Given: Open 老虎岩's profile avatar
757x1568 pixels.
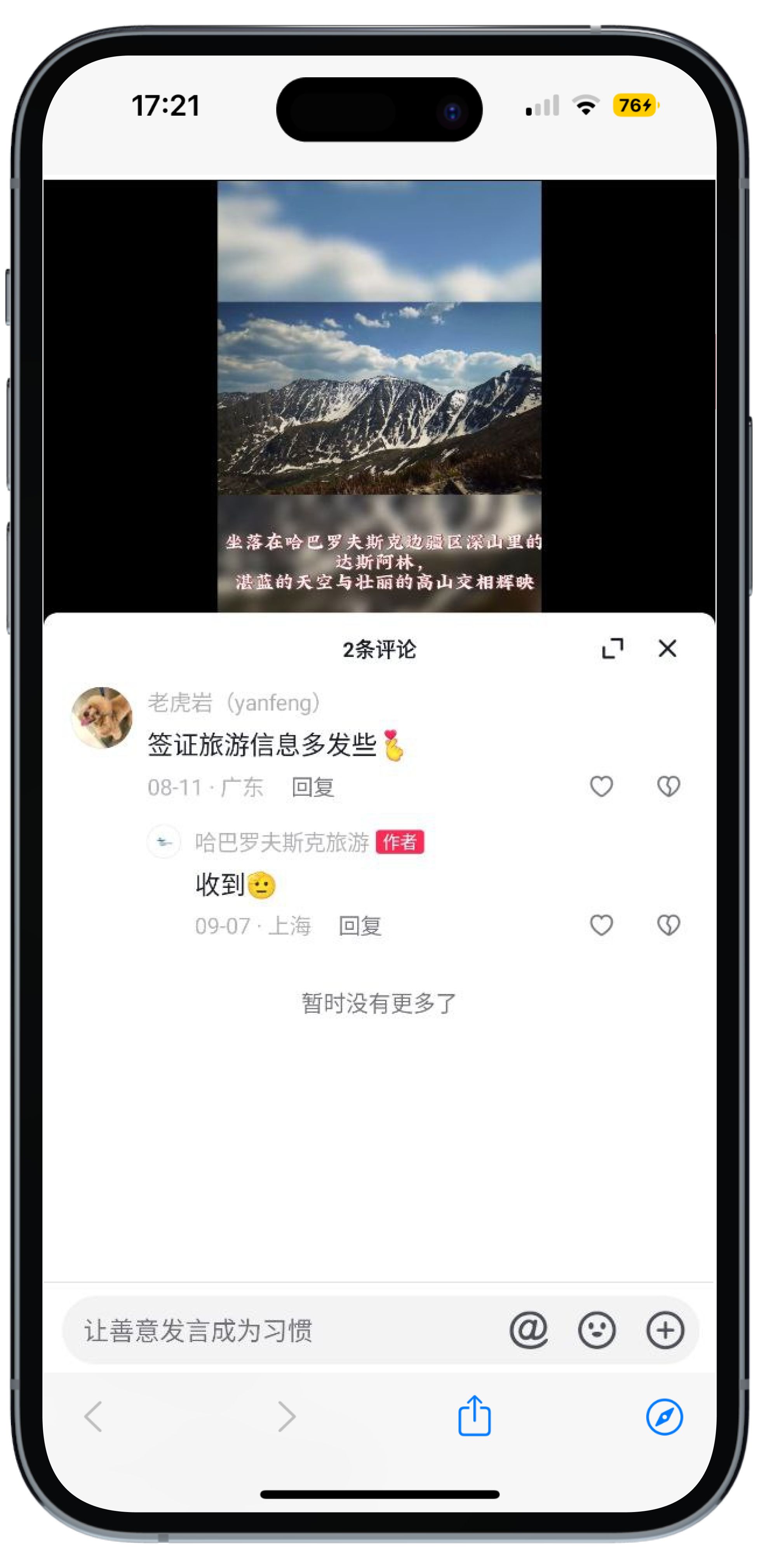Looking at the screenshot, I should click(102, 717).
